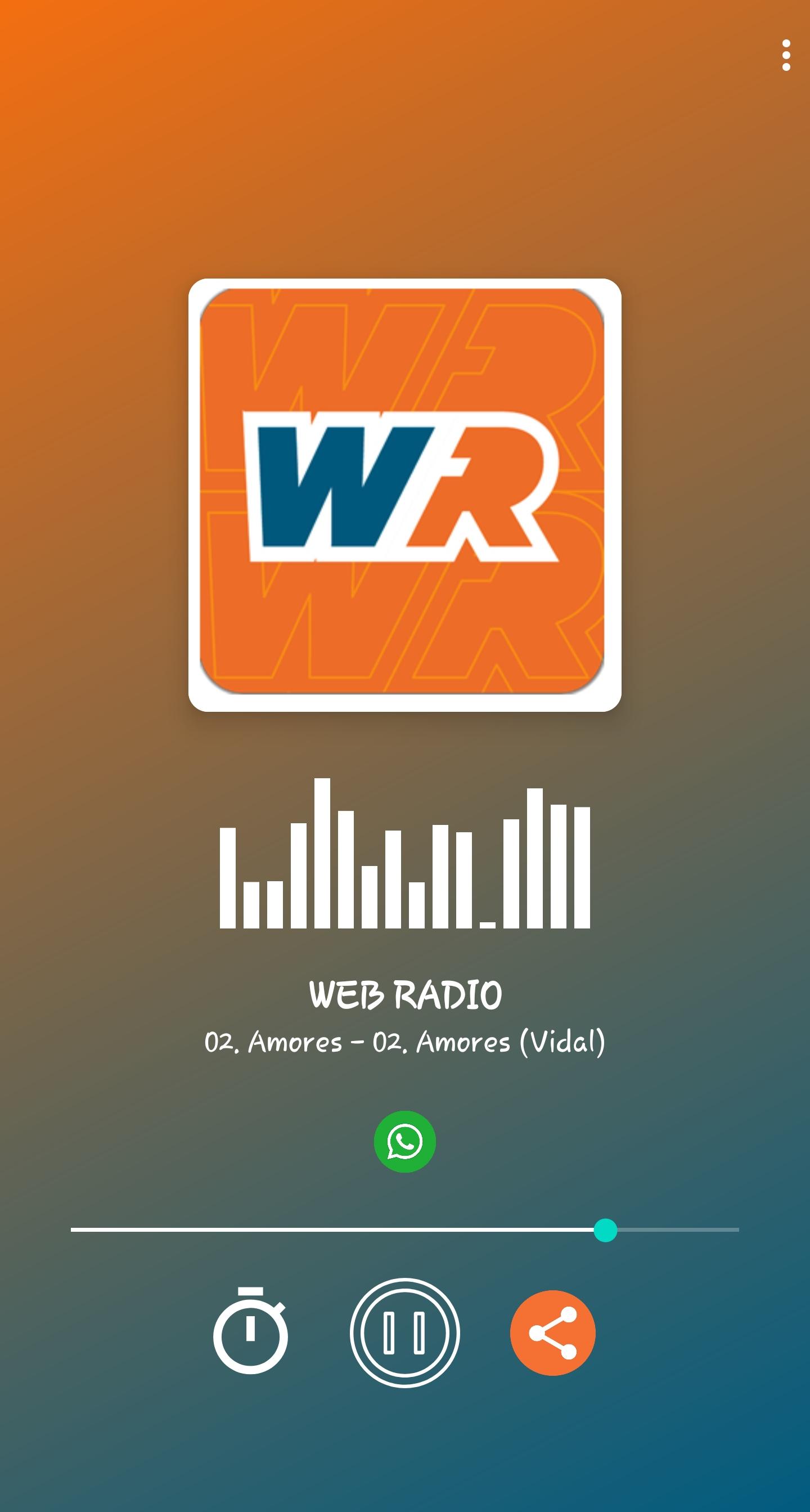Image resolution: width=810 pixels, height=1512 pixels.
Task: Open the sleep timer
Action: point(250,1331)
